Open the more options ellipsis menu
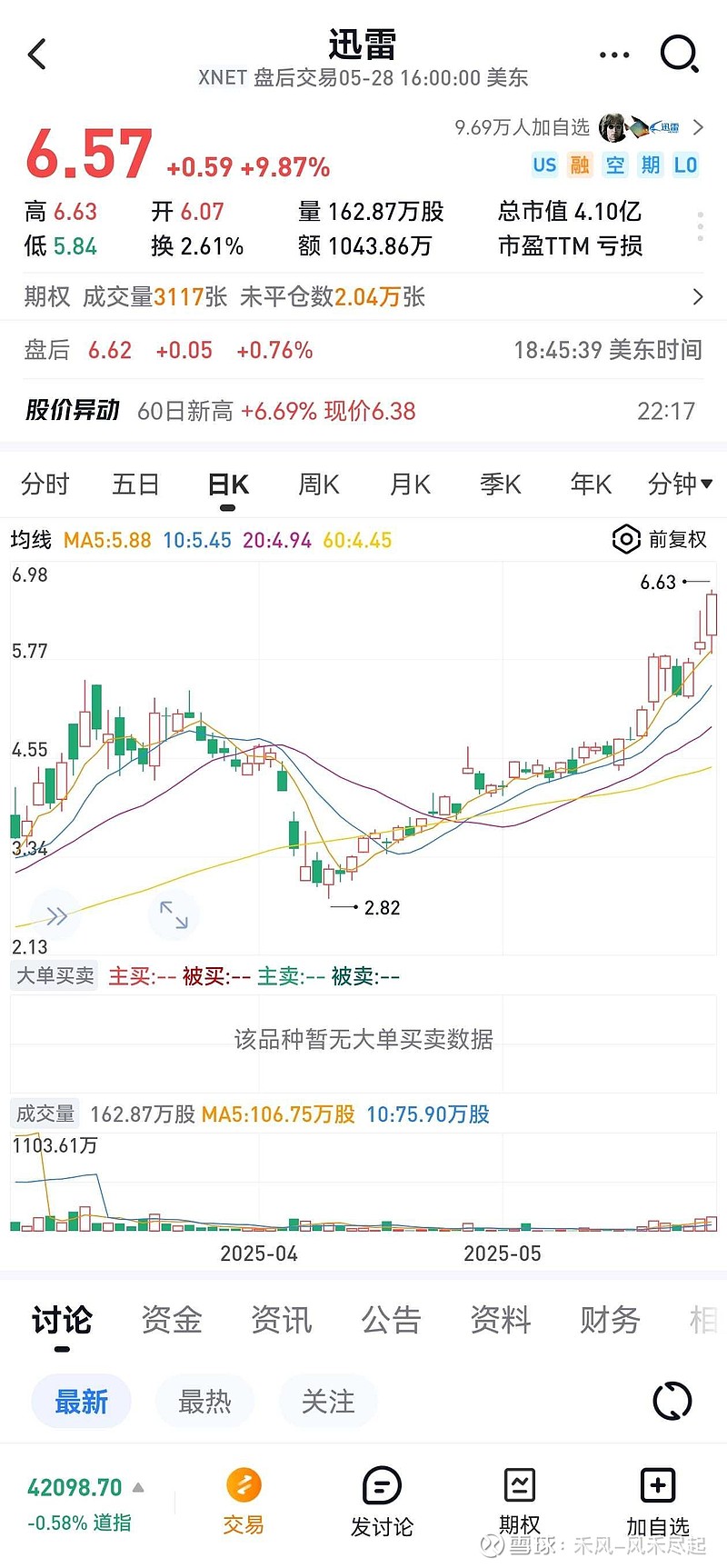Viewport: 727px width, 1568px height. (613, 55)
